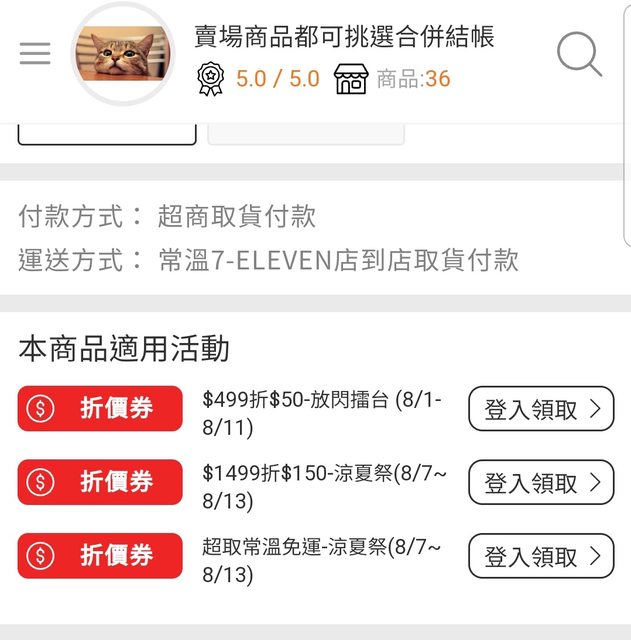This screenshot has width=631, height=640.
Task: Open the search magnifier icon
Action: pos(579,53)
